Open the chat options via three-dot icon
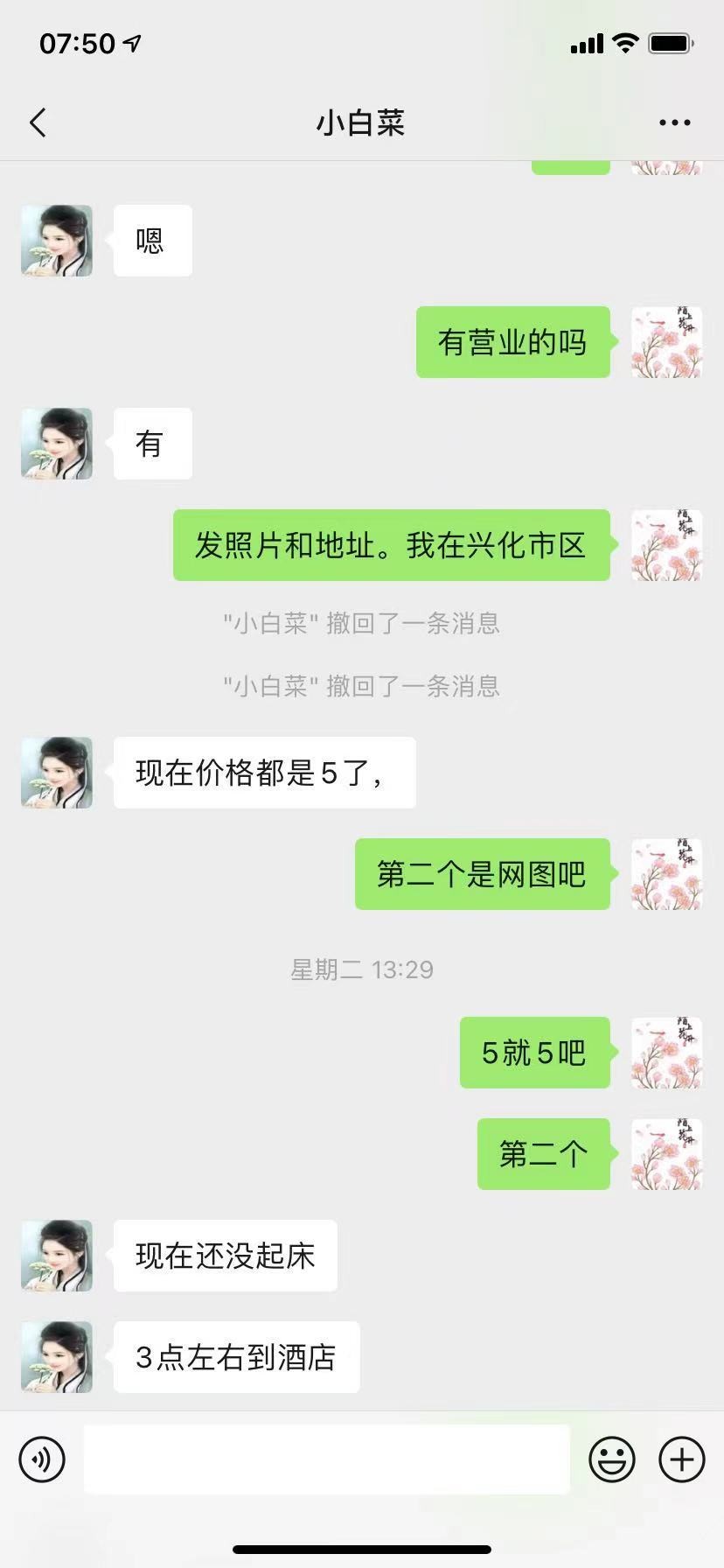 (673, 122)
